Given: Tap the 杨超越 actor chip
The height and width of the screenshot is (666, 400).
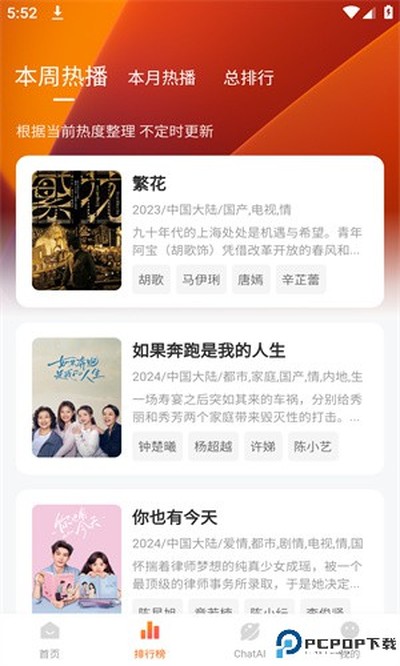Looking at the screenshot, I should click(213, 446).
